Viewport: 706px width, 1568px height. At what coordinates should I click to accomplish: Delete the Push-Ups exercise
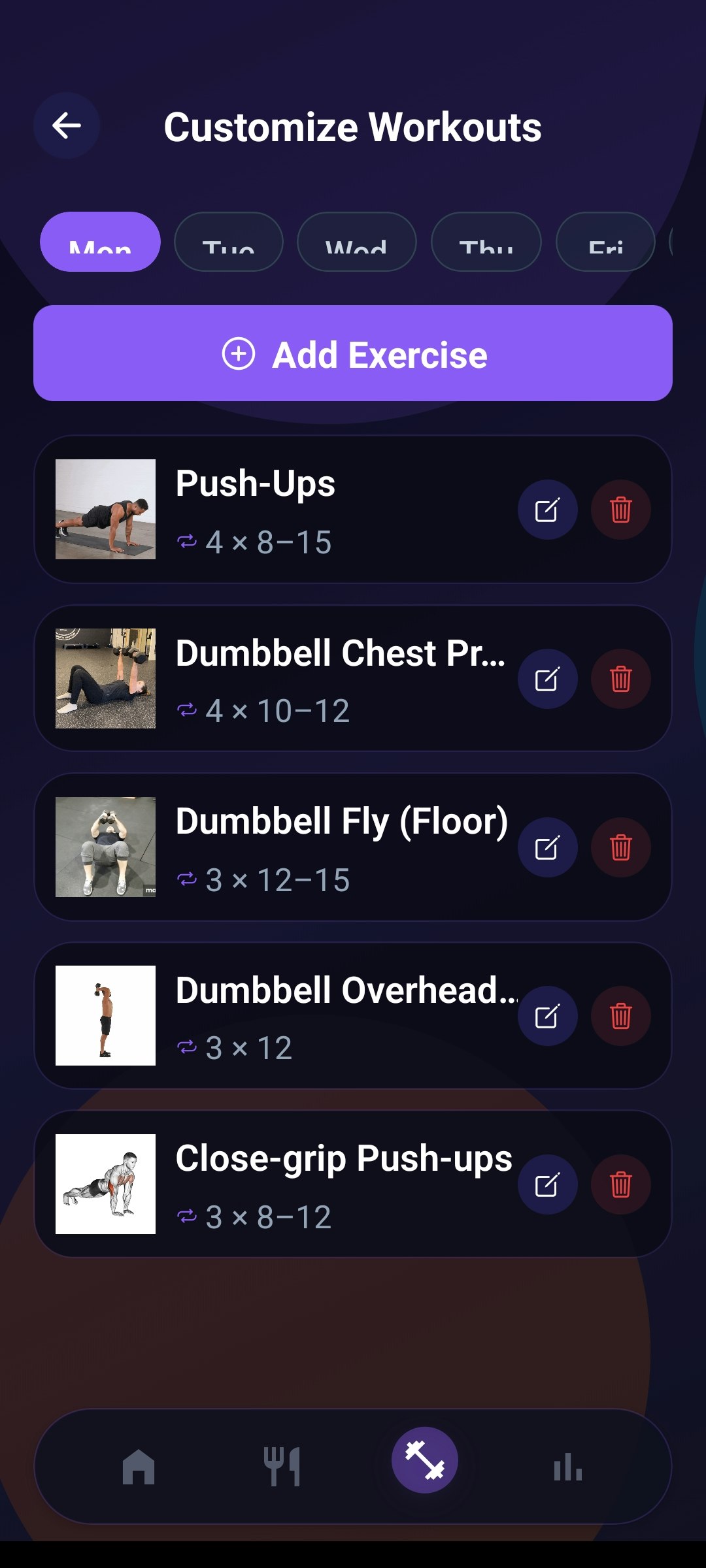[620, 510]
